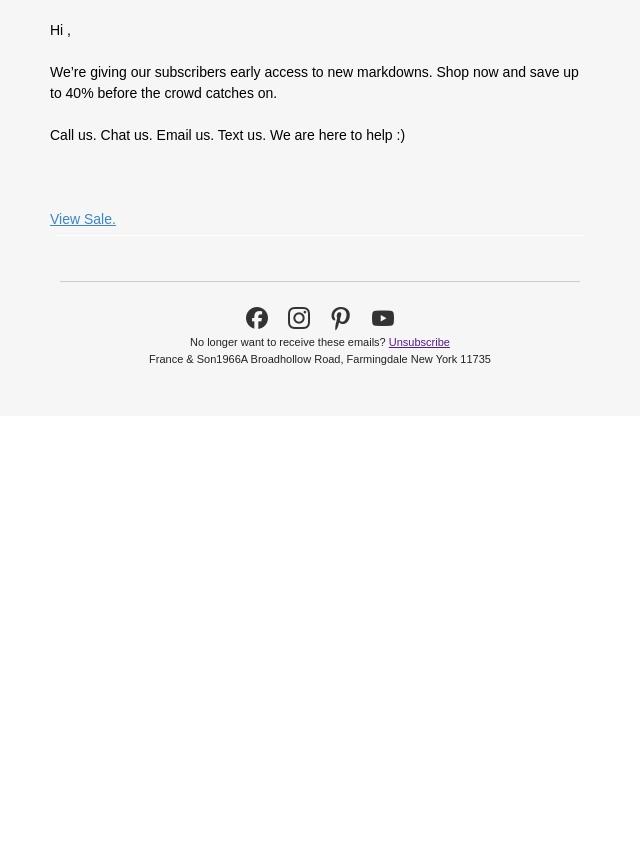Open the View Sale link
The width and height of the screenshot is (640, 854).
click(83, 219)
